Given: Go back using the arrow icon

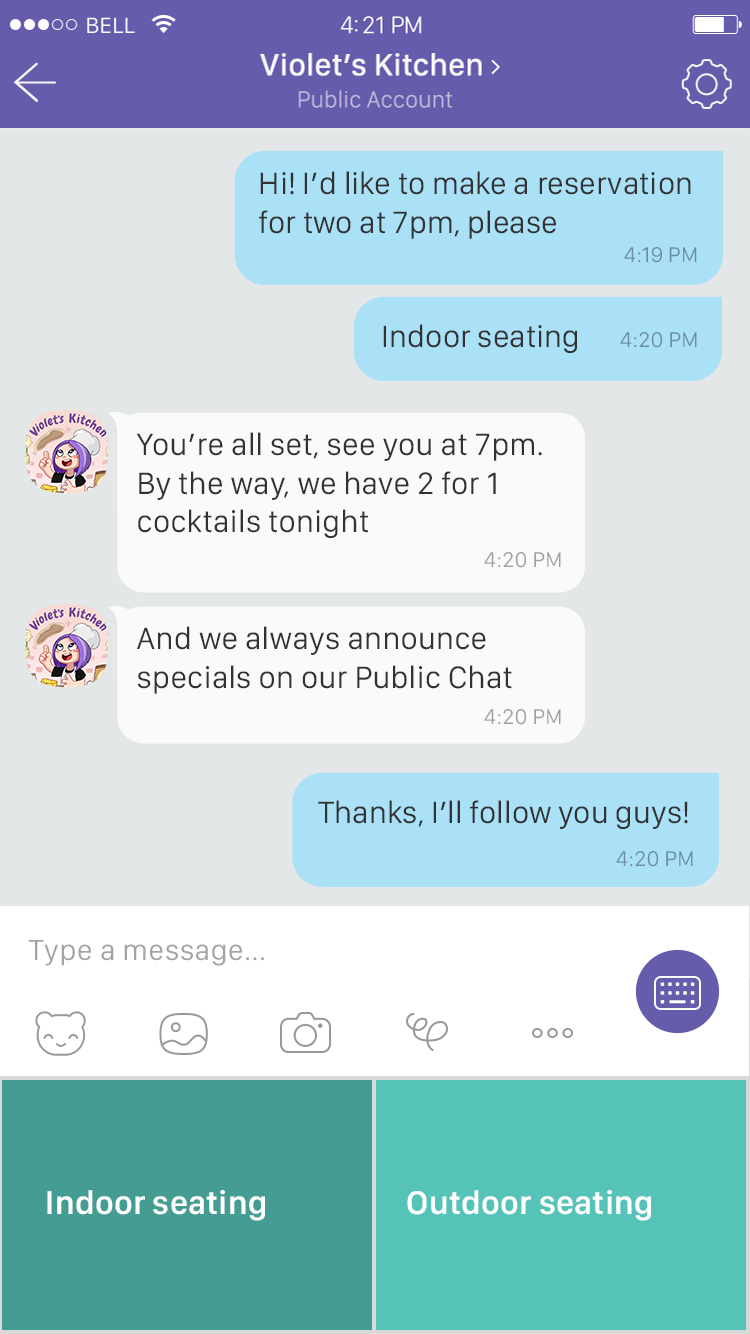Looking at the screenshot, I should point(35,82).
